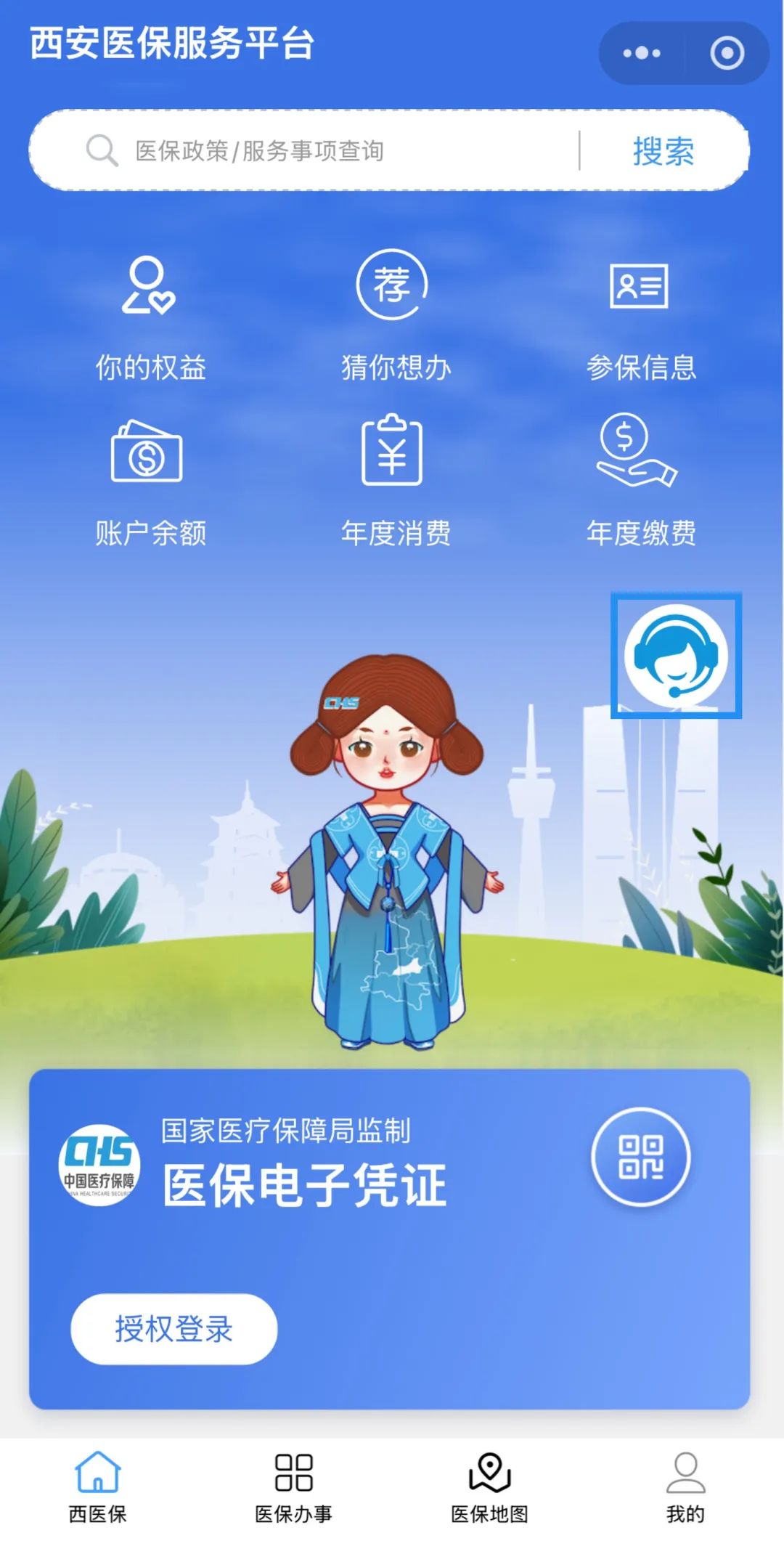Show the 医保电子凭证 QR code
784x1554 pixels.
point(640,1157)
